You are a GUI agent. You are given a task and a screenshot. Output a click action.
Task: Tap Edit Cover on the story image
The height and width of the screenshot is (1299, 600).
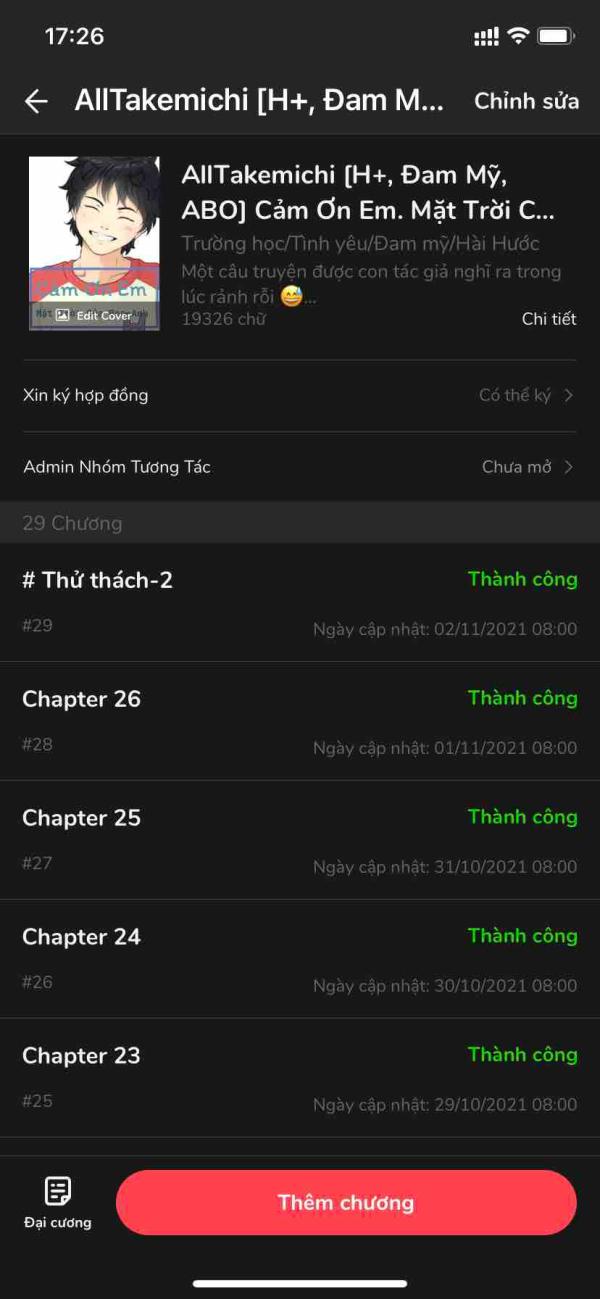tap(94, 315)
